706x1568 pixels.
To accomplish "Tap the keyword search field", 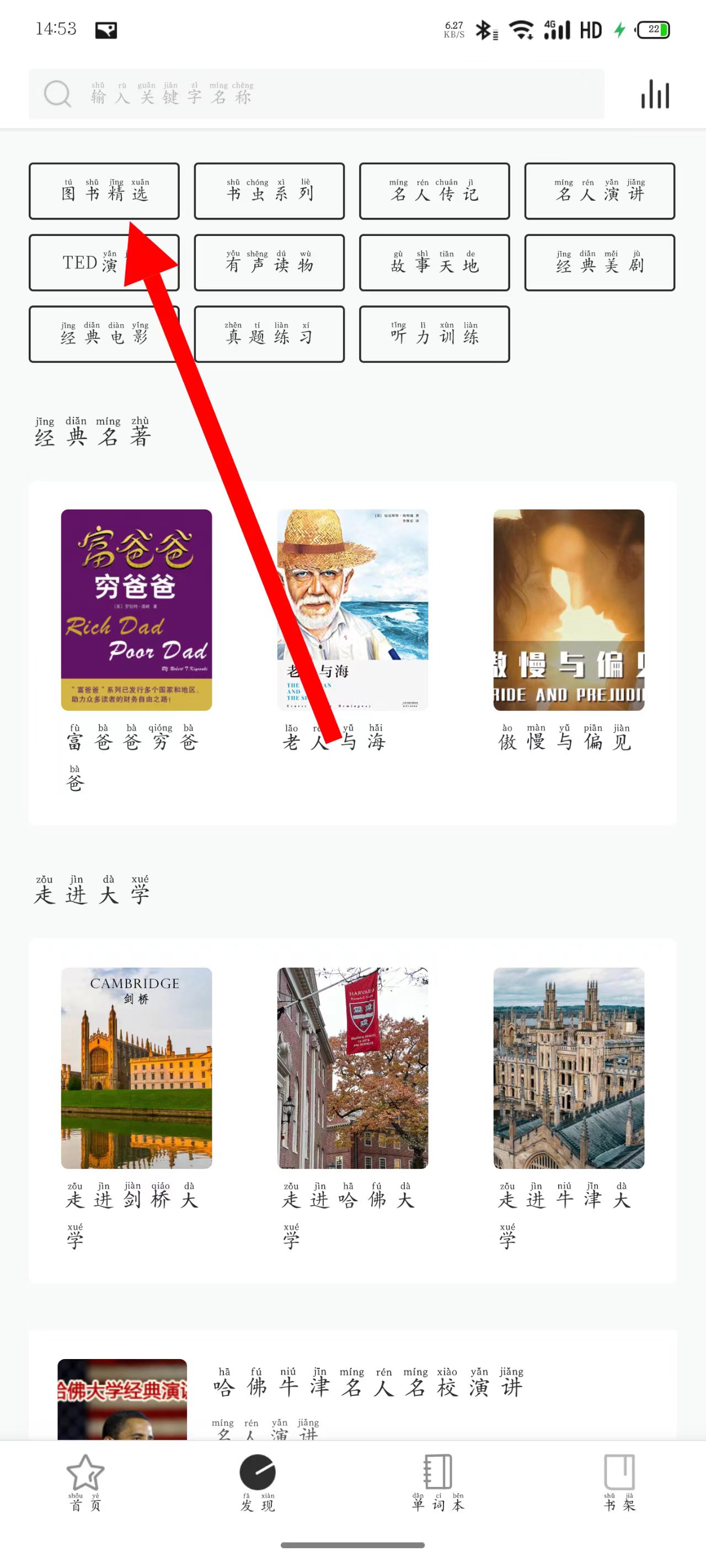I will coord(317,94).
